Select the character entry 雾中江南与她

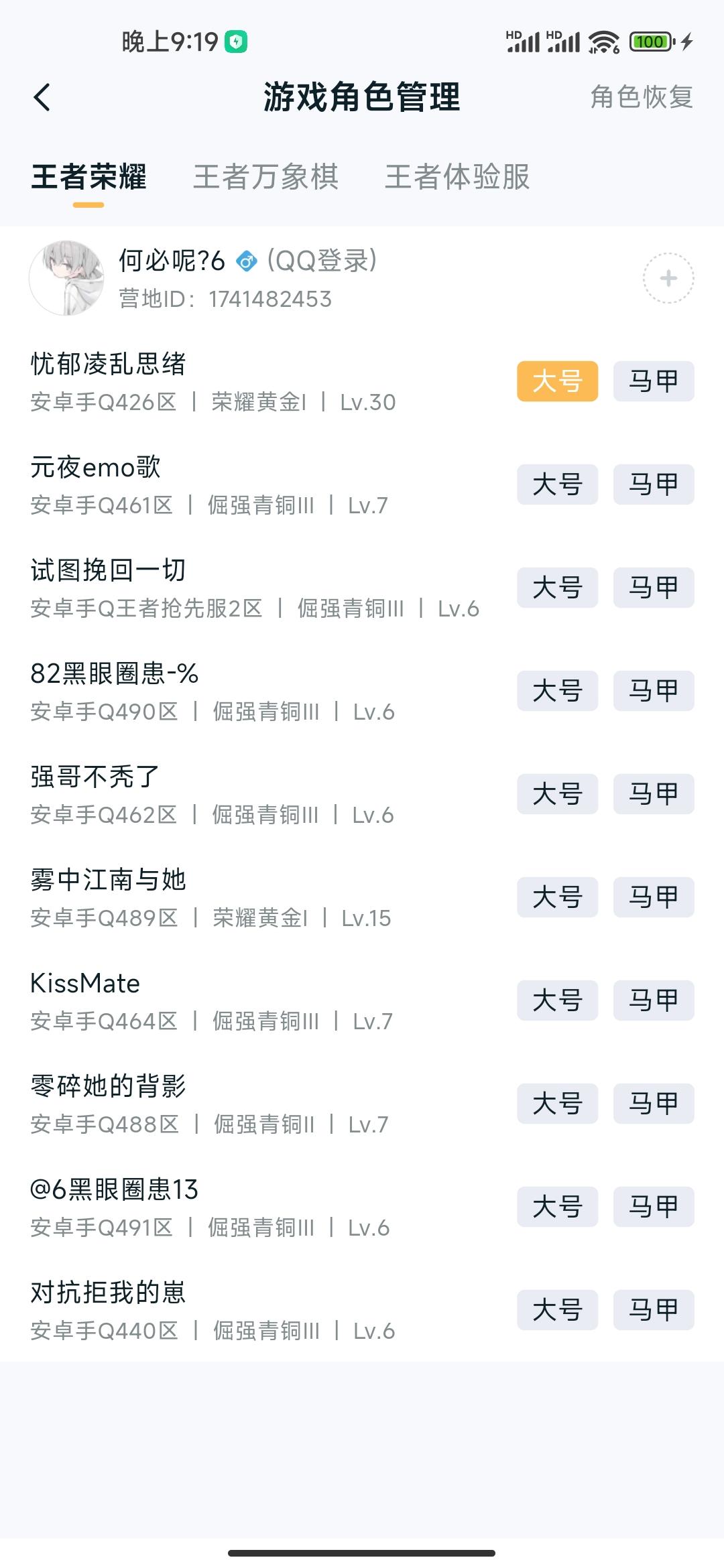tap(110, 880)
